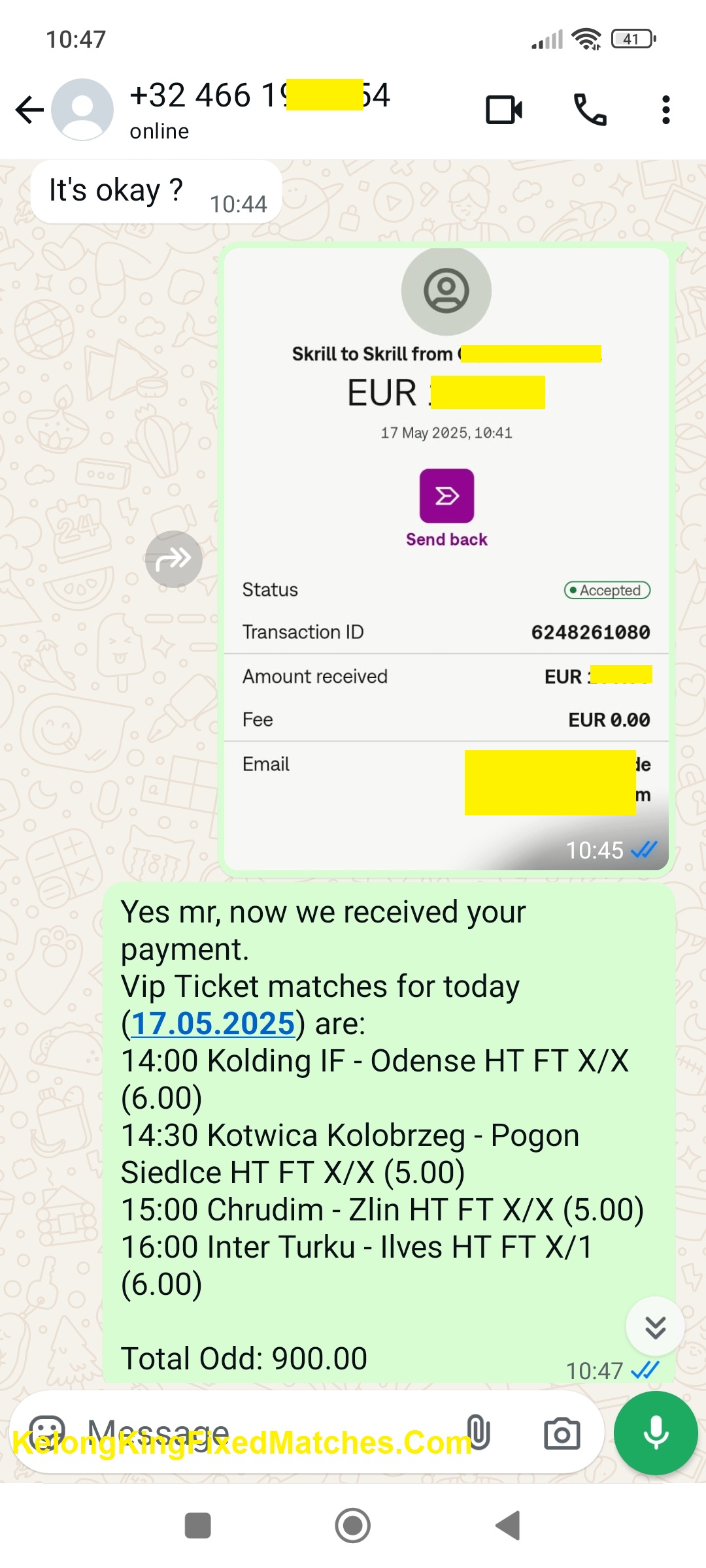Open recent apps
The height and width of the screenshot is (1568, 706).
tap(197, 1526)
